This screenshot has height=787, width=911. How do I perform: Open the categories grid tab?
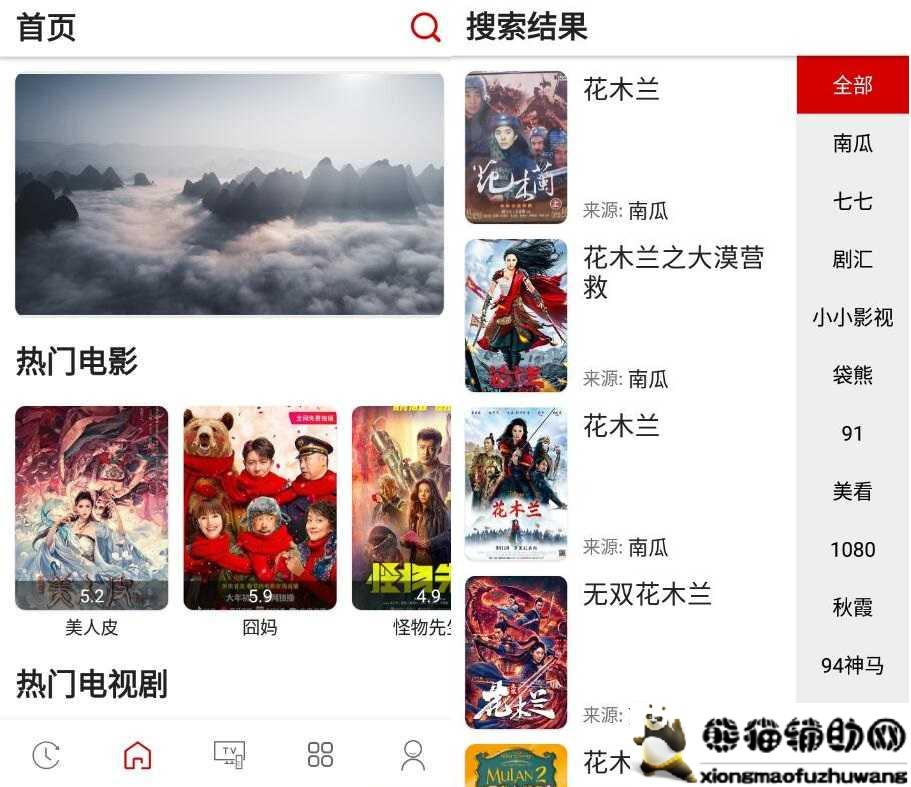320,755
